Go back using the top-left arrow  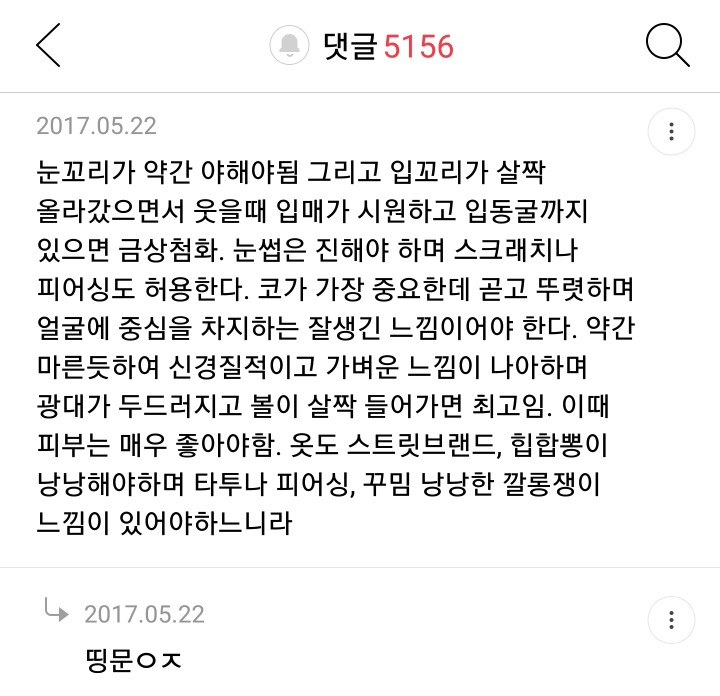click(x=49, y=46)
